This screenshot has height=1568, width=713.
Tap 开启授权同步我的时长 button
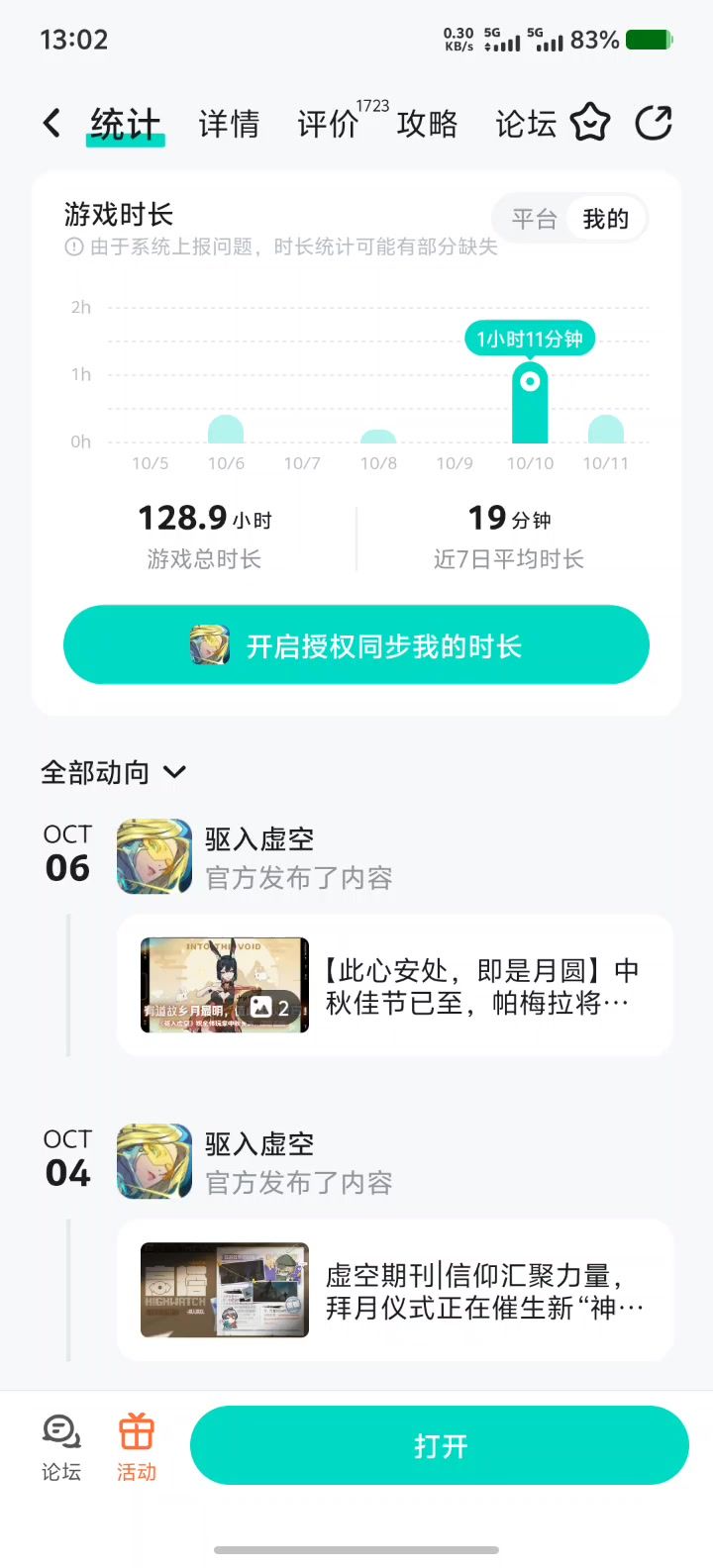point(356,645)
